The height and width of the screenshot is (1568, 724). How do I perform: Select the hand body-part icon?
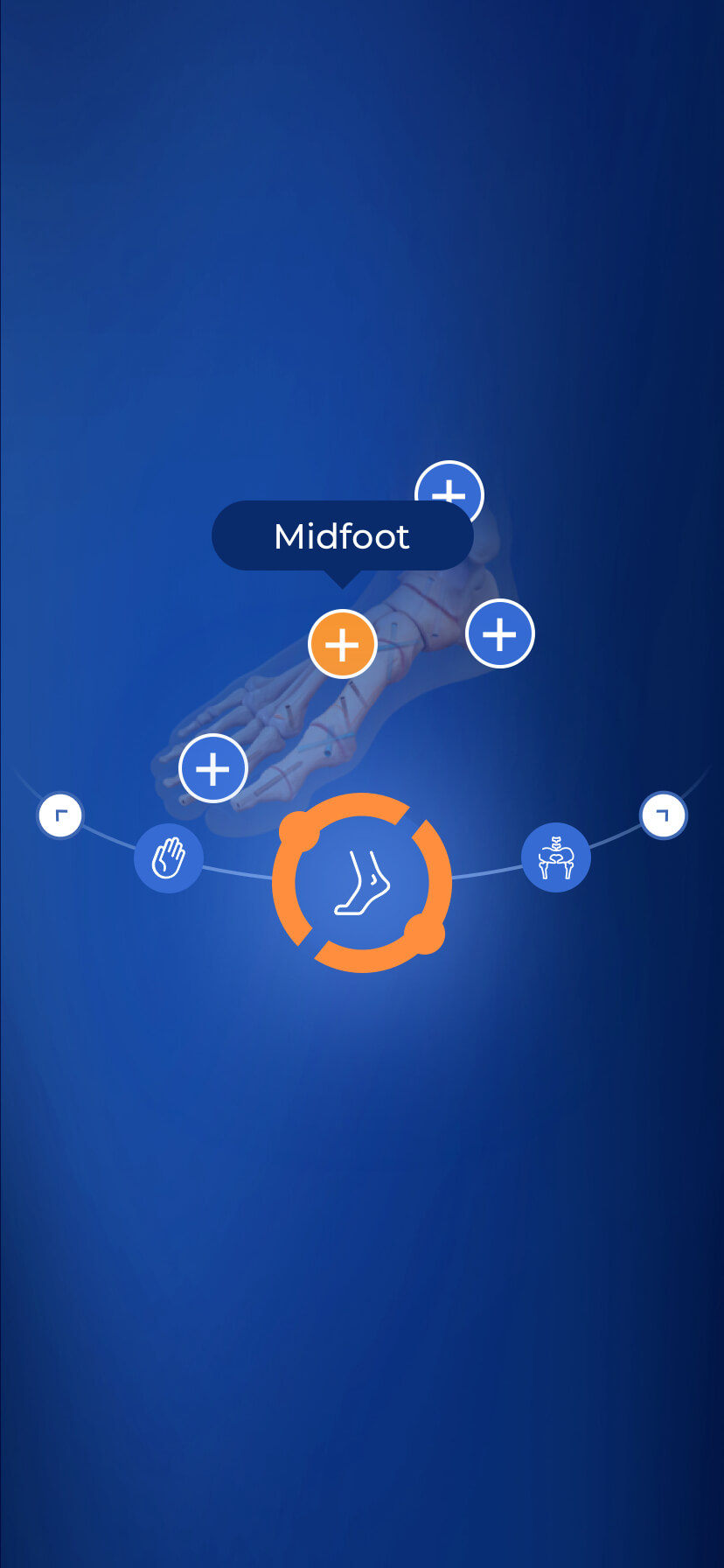[169, 857]
